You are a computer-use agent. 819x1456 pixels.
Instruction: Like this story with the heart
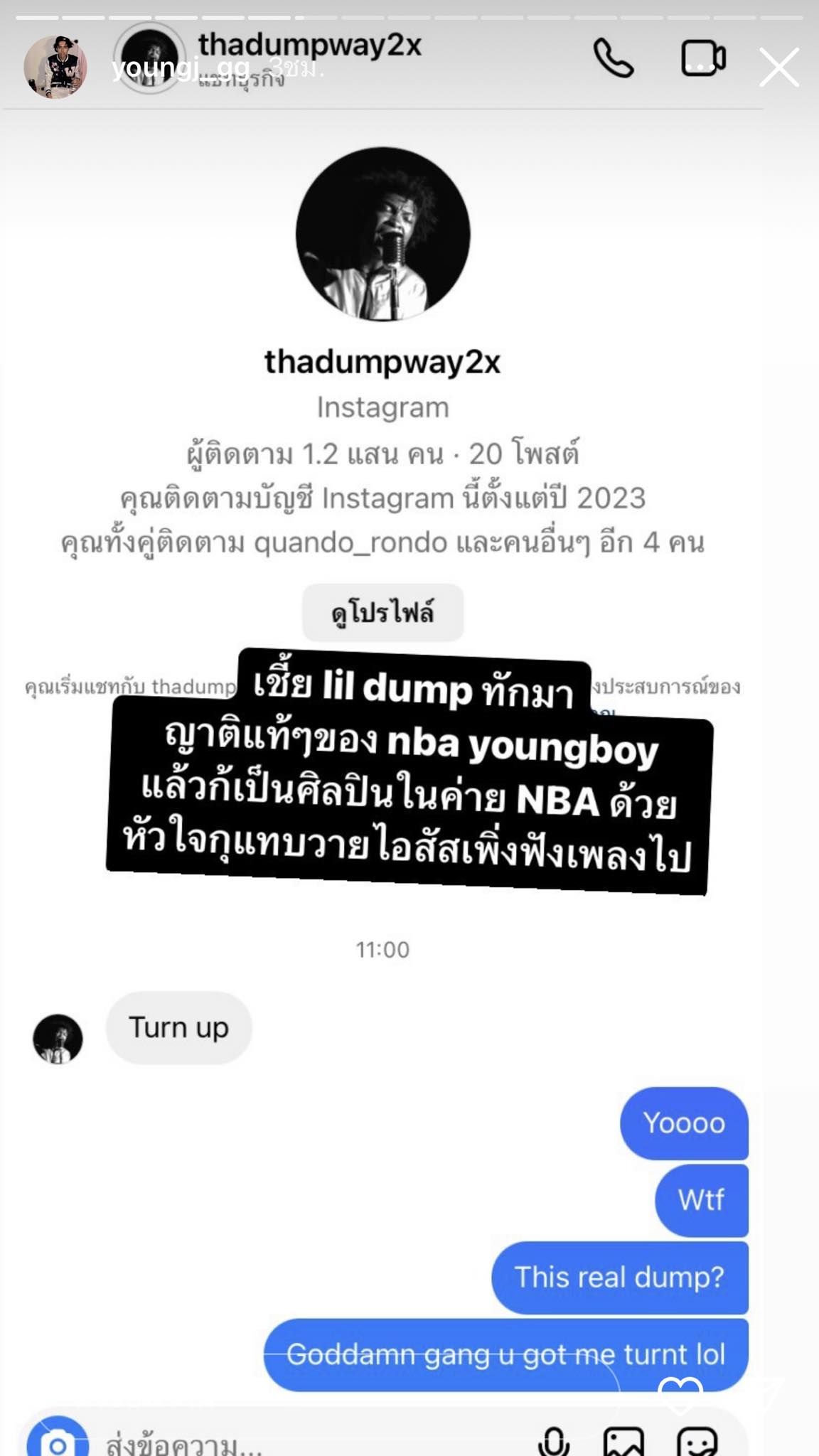point(680,1393)
